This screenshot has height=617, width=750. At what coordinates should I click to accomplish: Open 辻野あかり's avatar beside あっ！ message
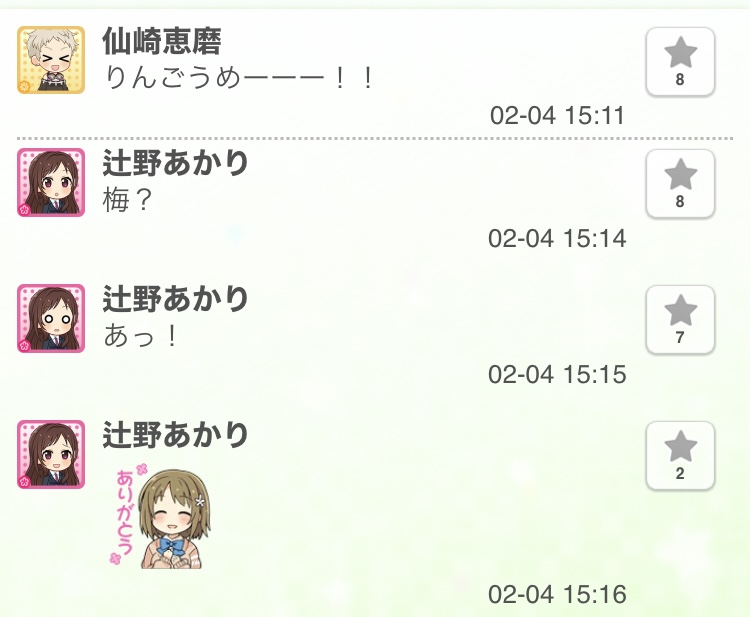click(51, 318)
